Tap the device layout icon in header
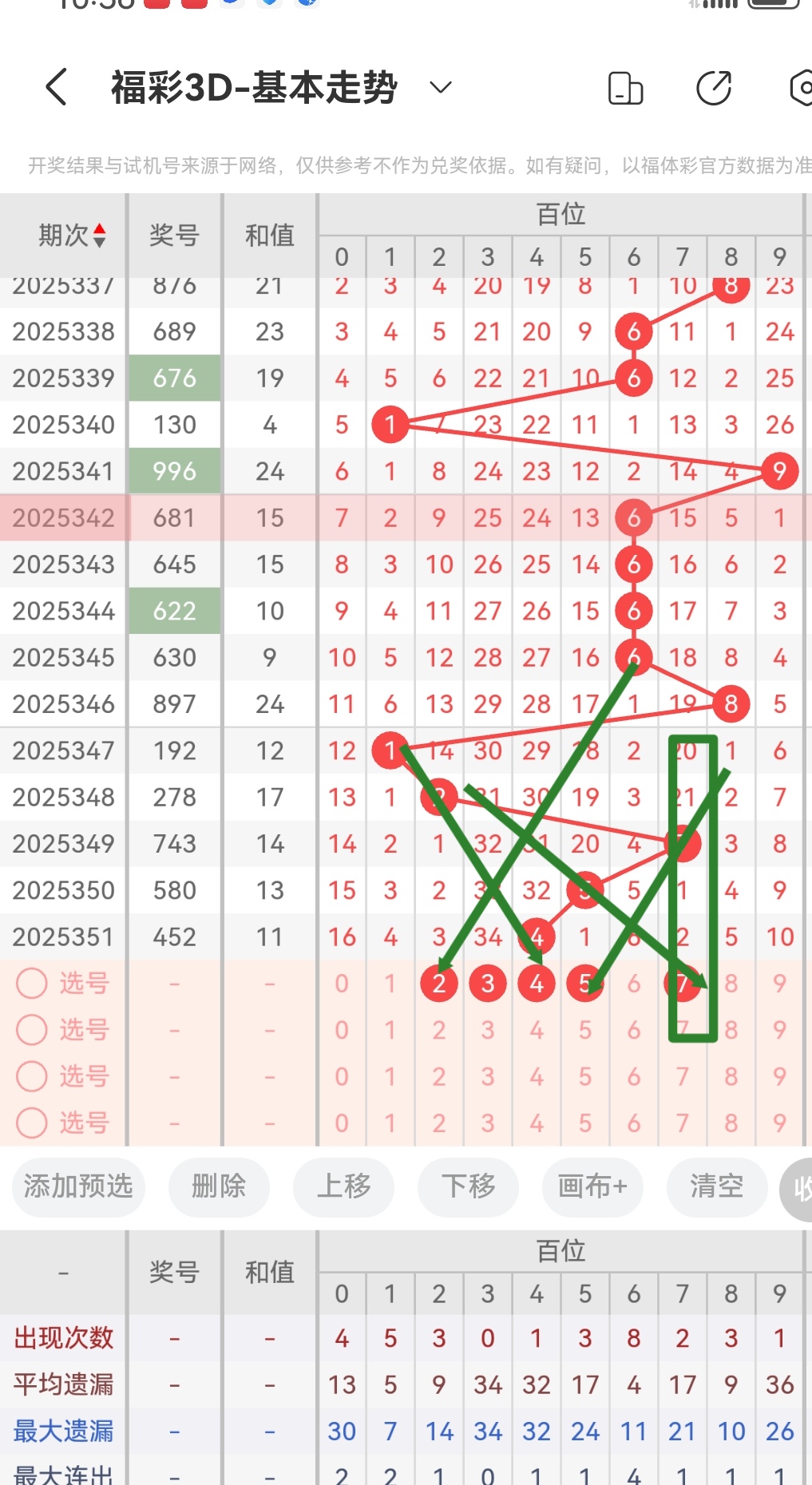812x1485 pixels. pos(625,88)
